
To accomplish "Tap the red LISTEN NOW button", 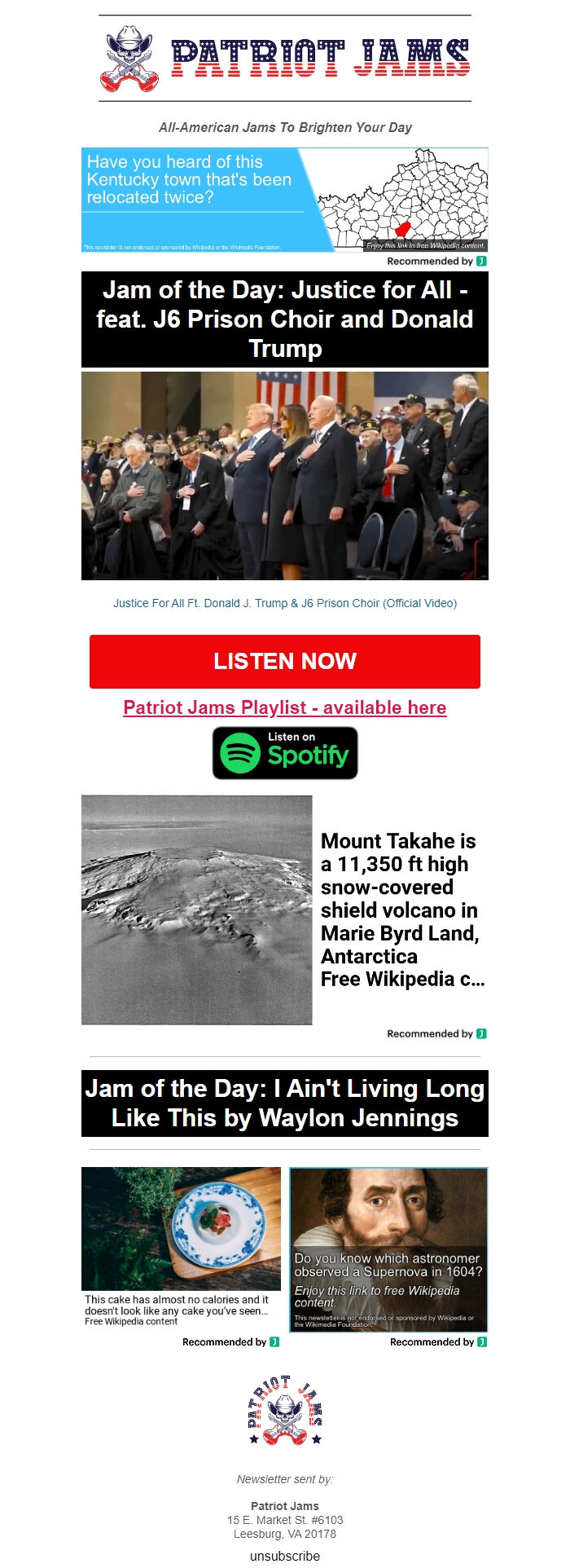I will click(x=284, y=661).
